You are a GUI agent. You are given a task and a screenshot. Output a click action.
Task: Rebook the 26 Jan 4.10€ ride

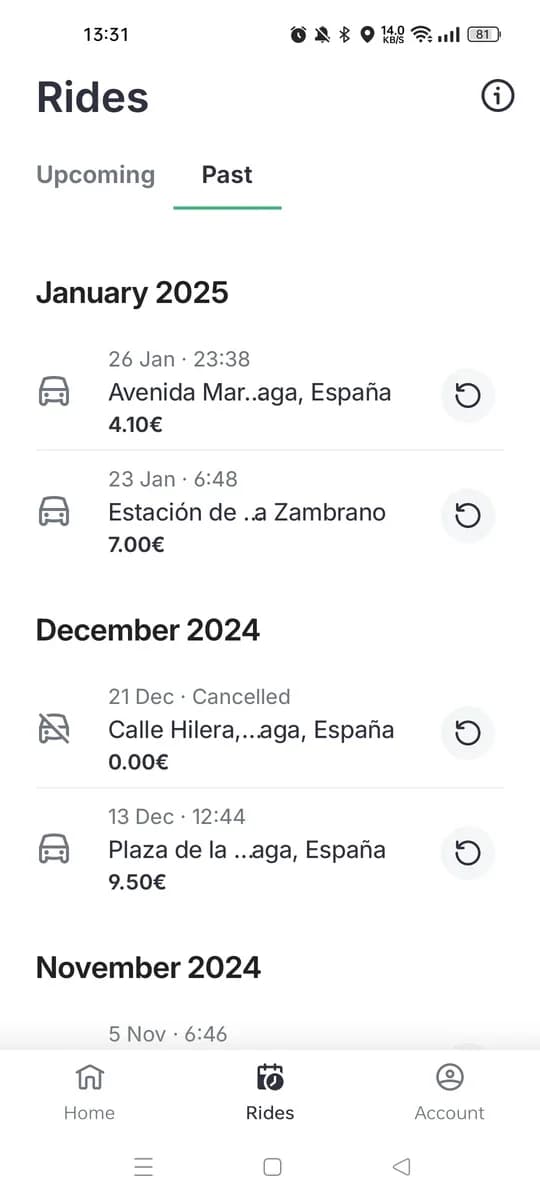pos(468,396)
